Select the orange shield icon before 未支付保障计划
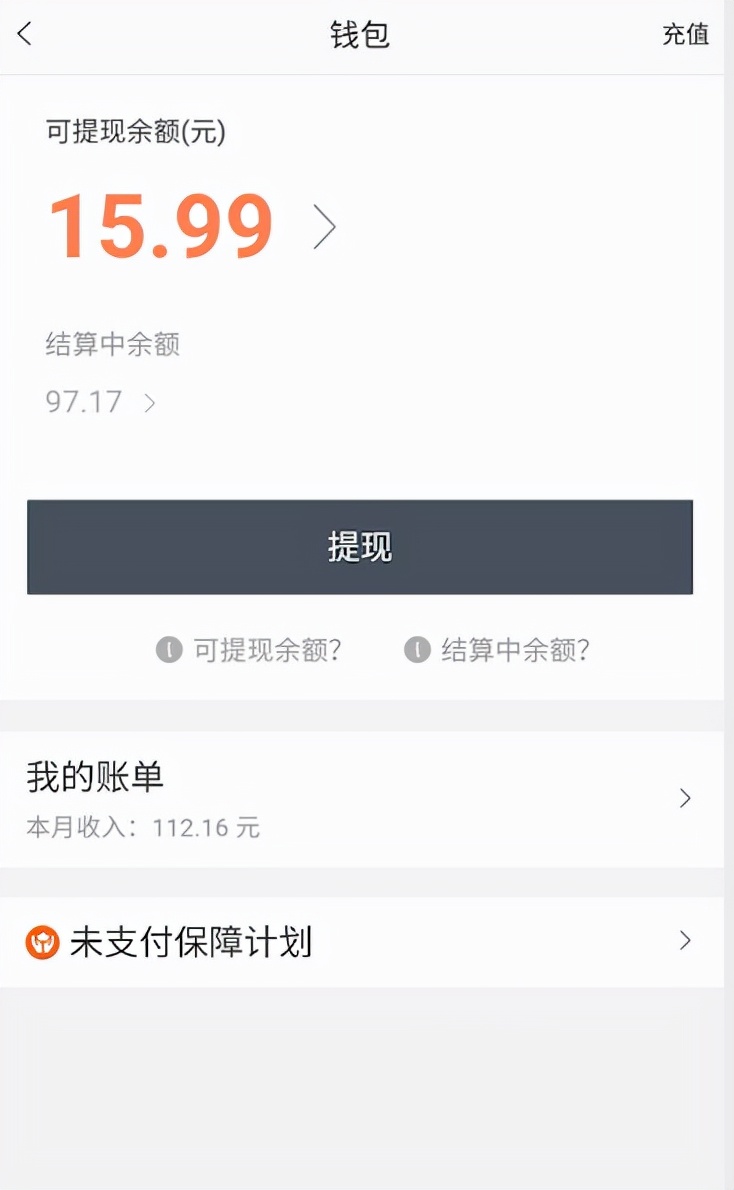 point(41,940)
